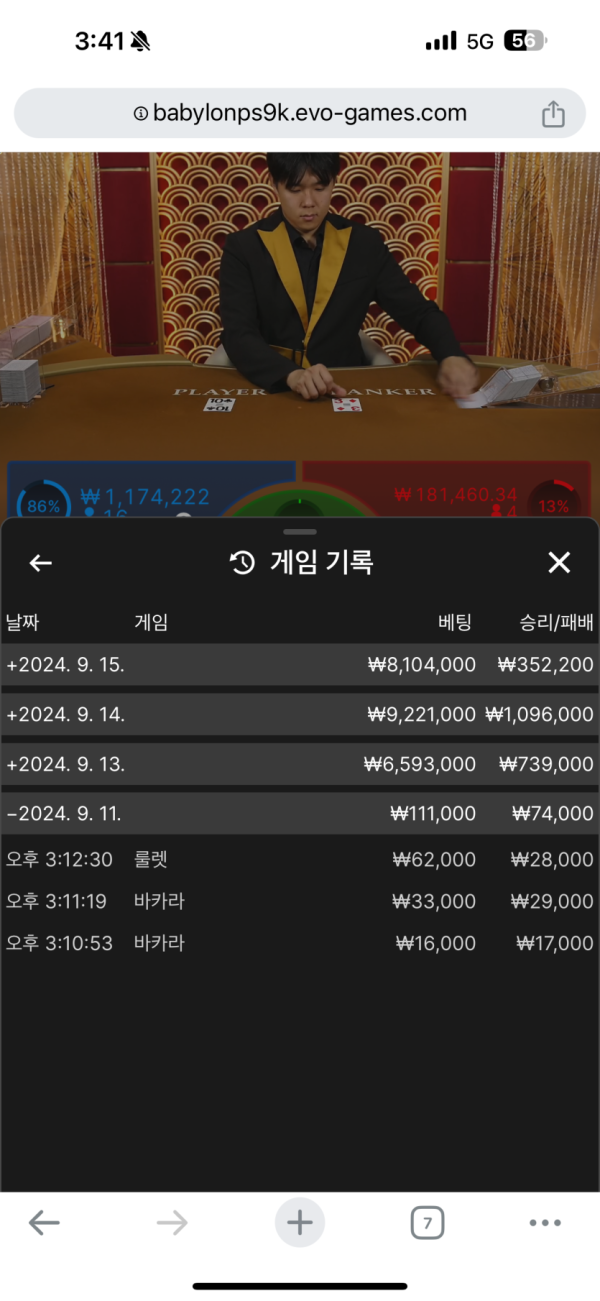This screenshot has width=600, height=1301.
Task: Open the browser overflow menu
Action: 545,1222
